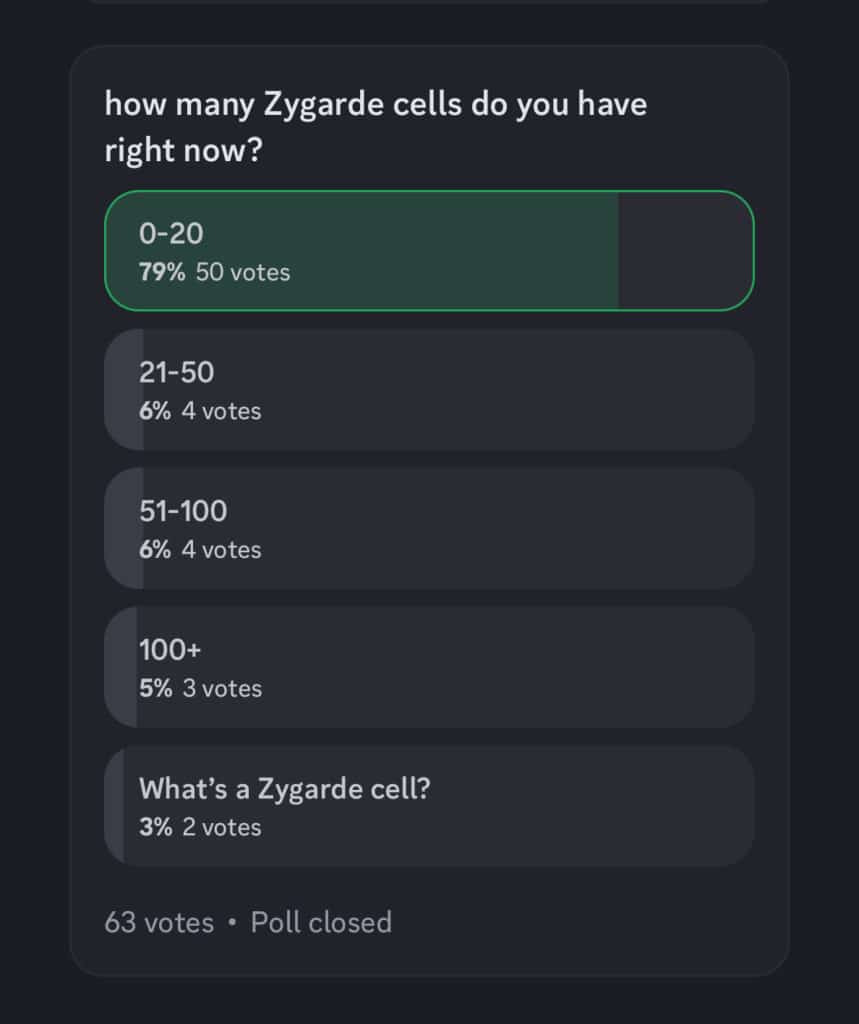Click the green progress bar of 0-20
Screen dimensions: 859x1024
(x=400, y=250)
